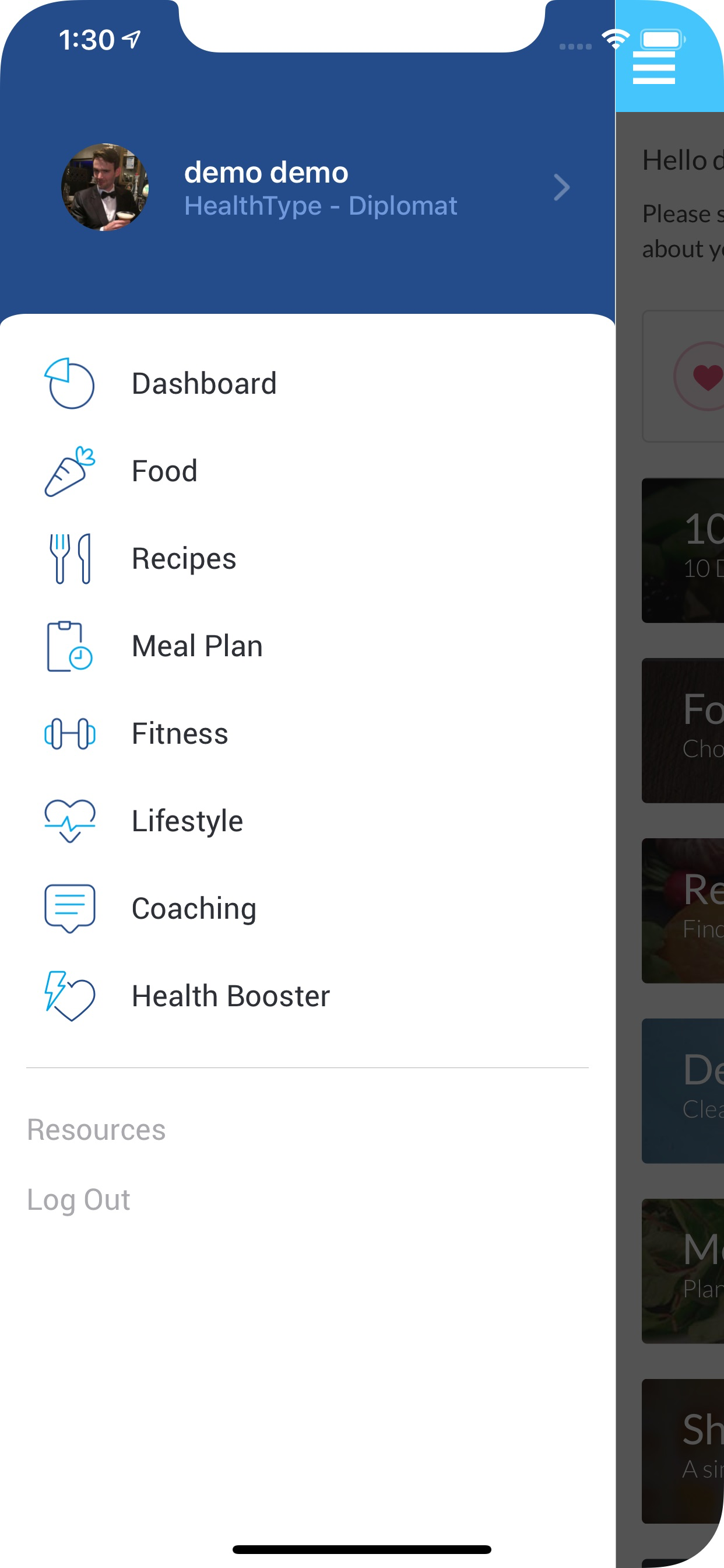This screenshot has width=724, height=1568.
Task: Select the Lifestyle menu entry
Action: tap(187, 821)
